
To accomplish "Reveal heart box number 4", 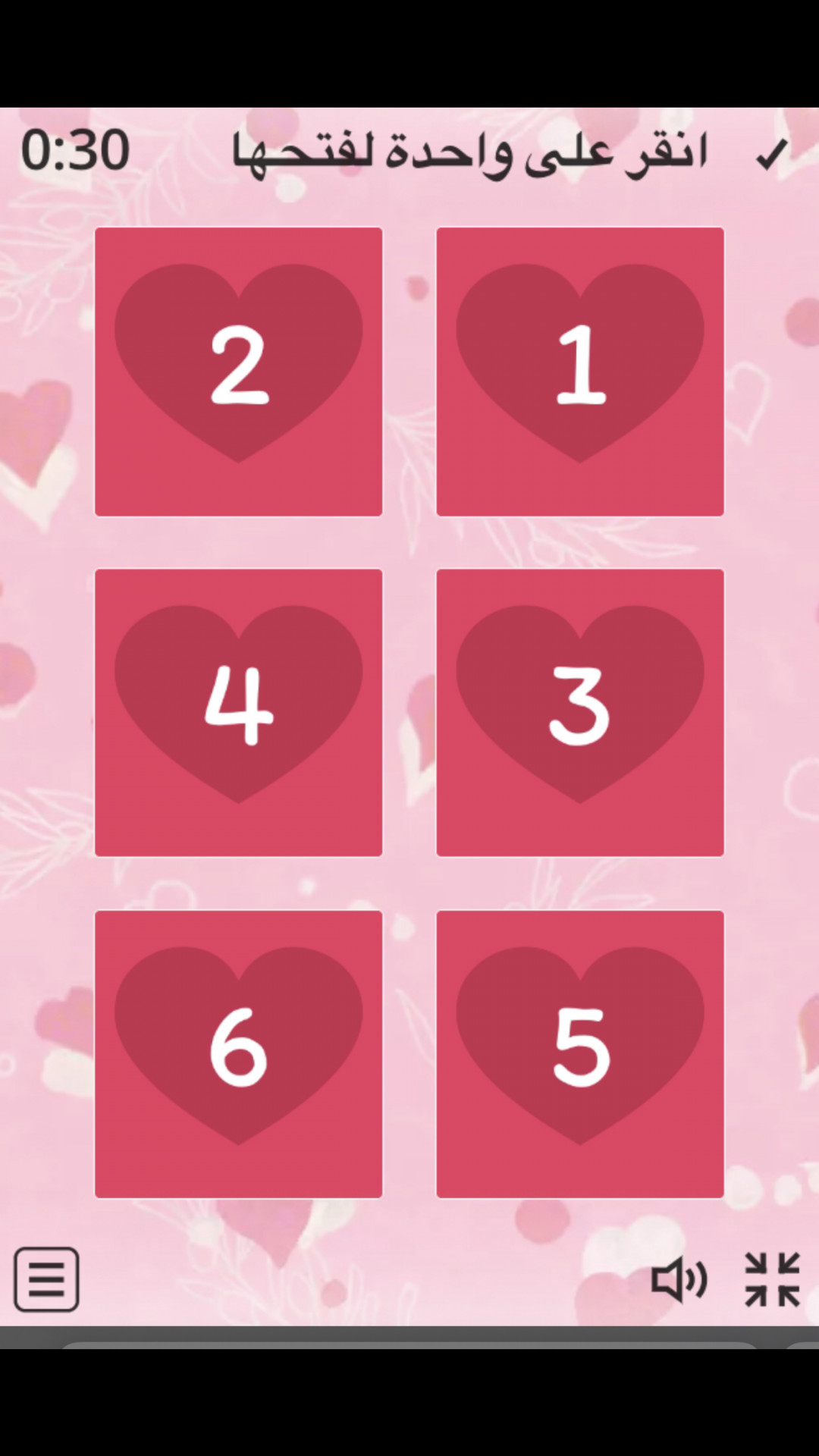I will point(238,713).
